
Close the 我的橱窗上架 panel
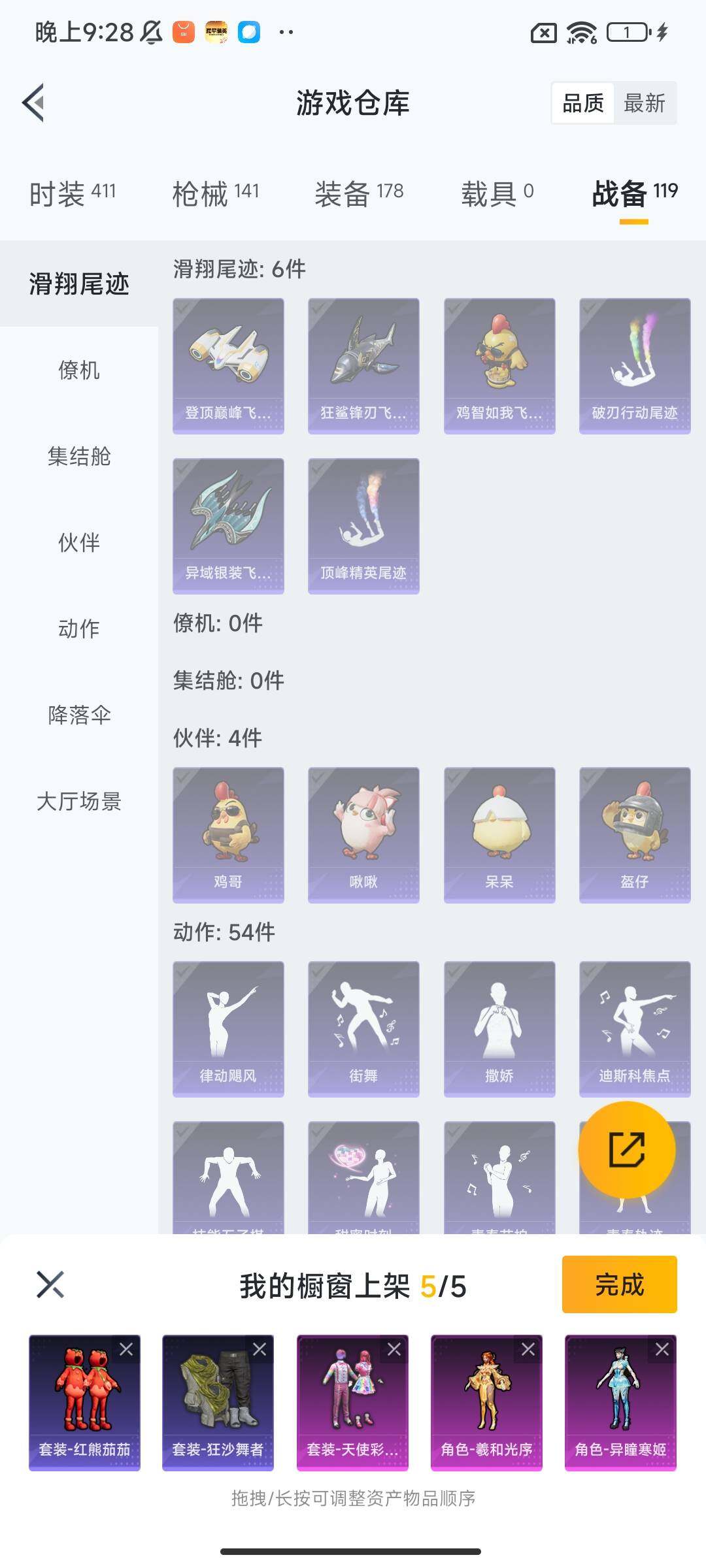tap(50, 1284)
